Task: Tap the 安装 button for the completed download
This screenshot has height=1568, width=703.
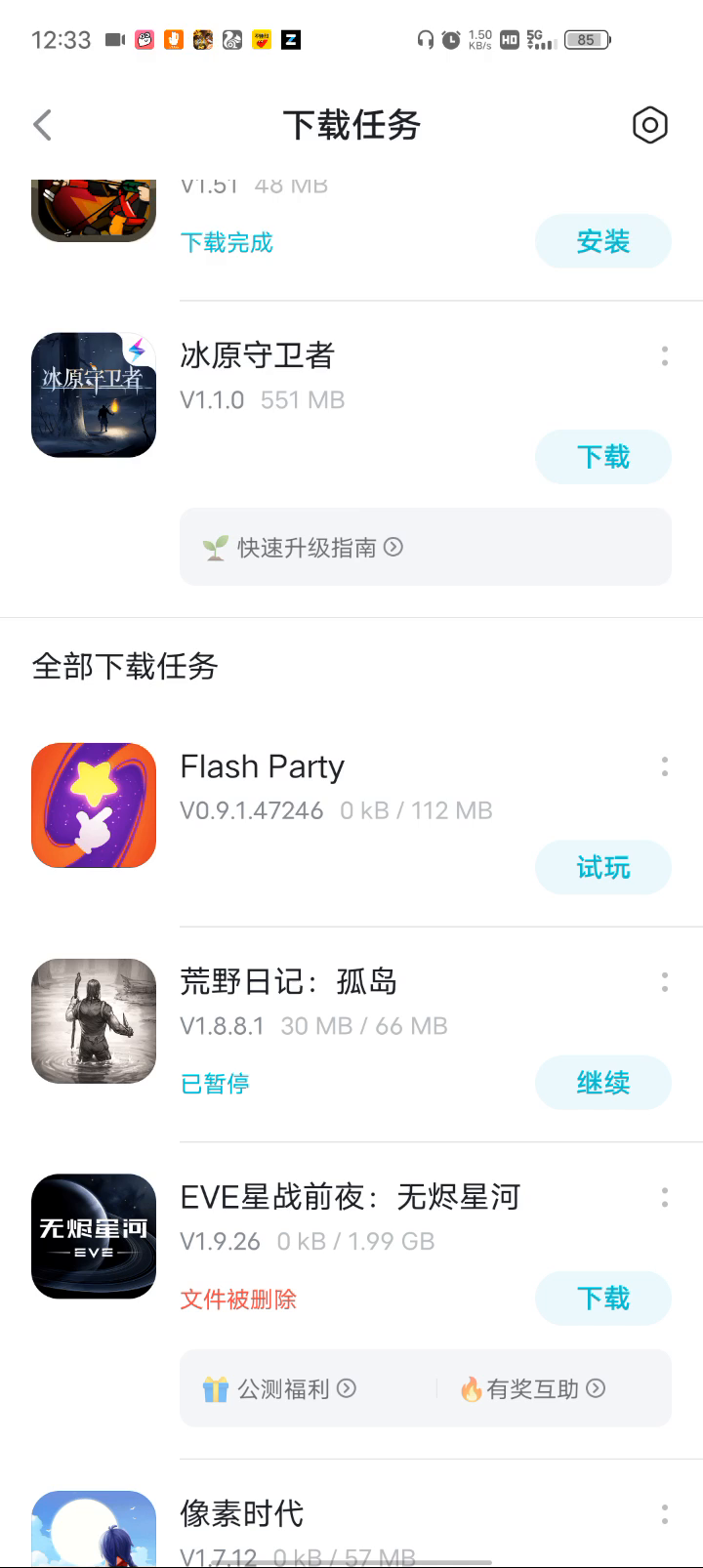Action: 602,241
